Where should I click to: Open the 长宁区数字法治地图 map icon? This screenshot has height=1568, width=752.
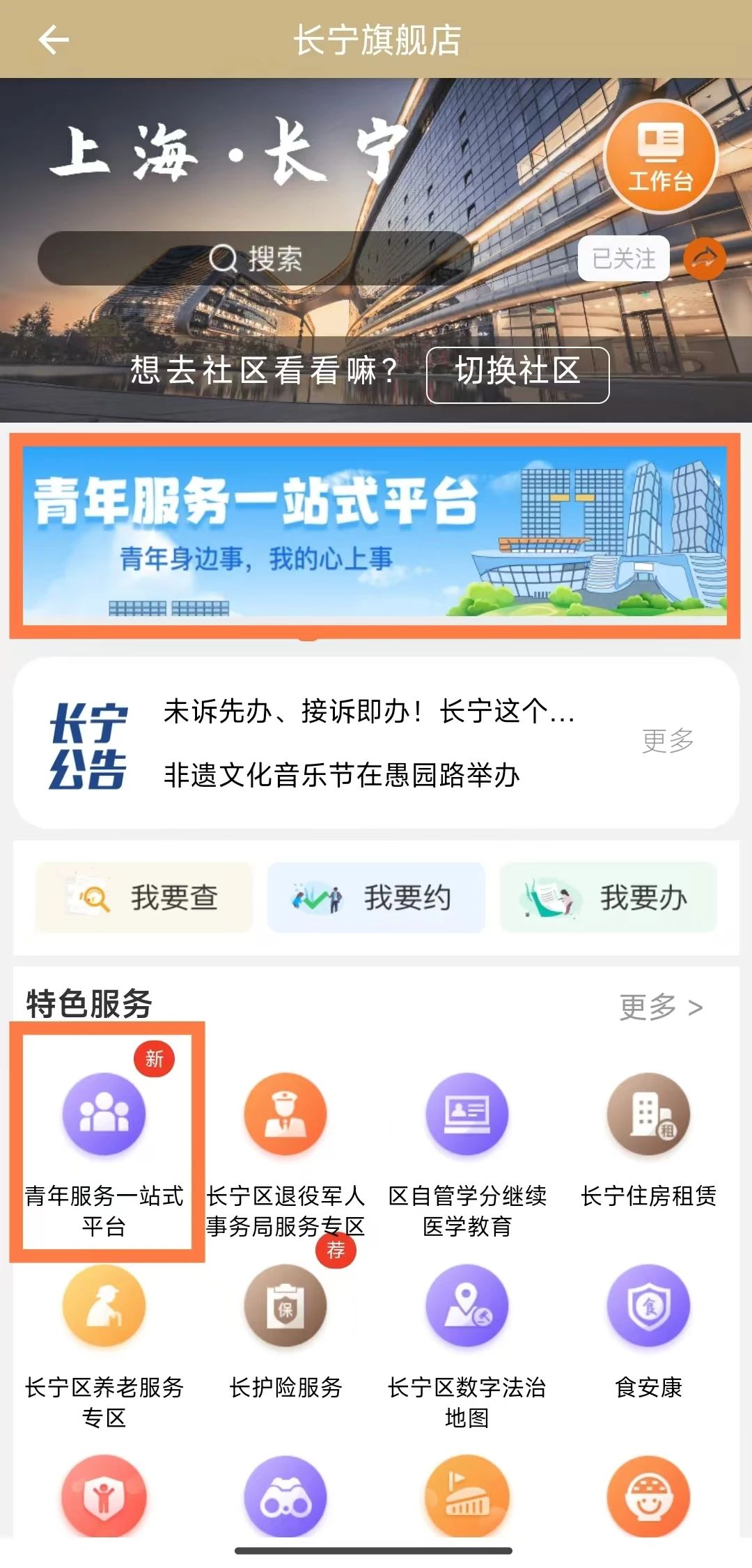click(x=467, y=1308)
